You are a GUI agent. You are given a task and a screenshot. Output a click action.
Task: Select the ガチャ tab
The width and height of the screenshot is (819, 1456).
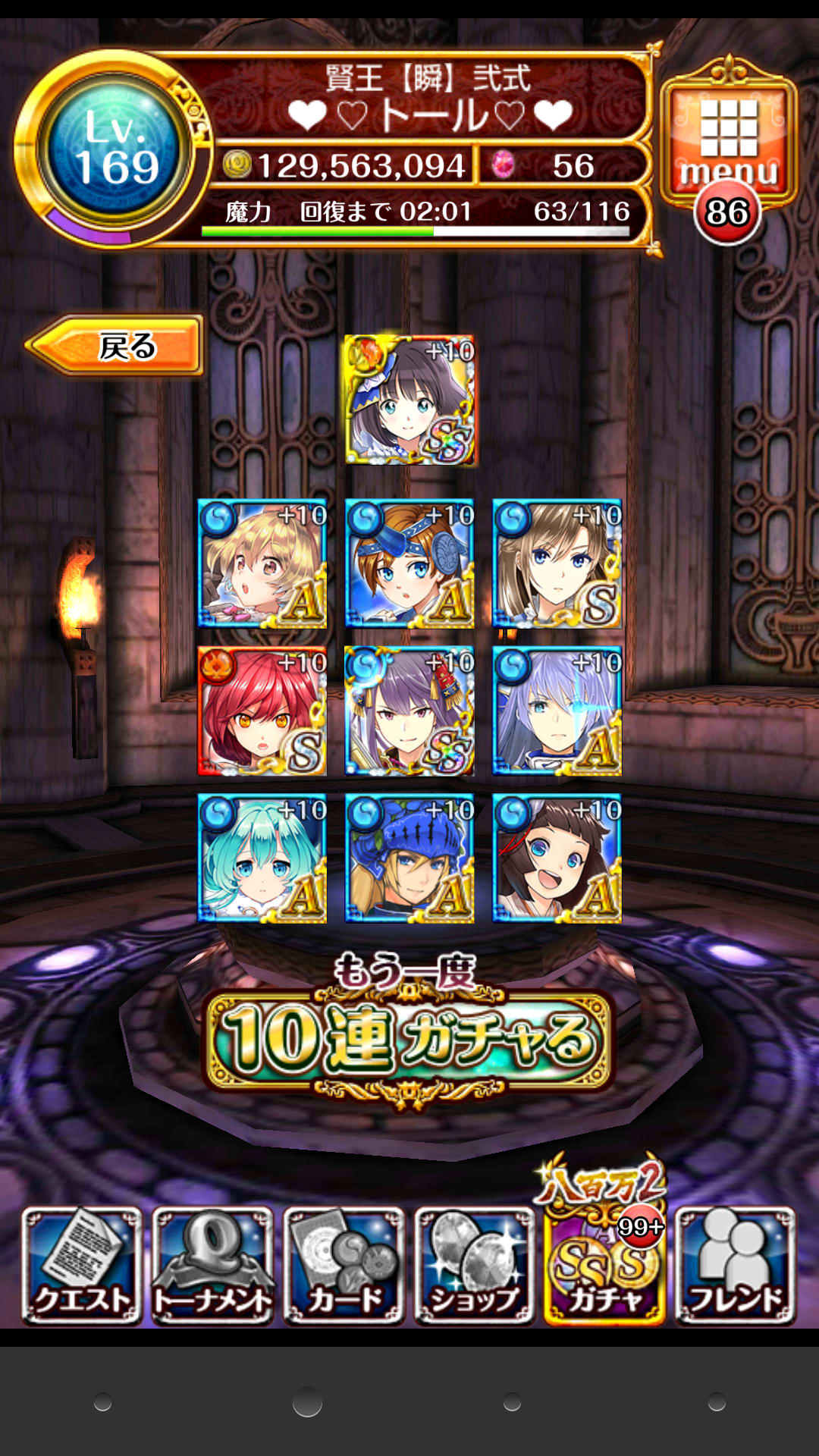coord(605,1266)
